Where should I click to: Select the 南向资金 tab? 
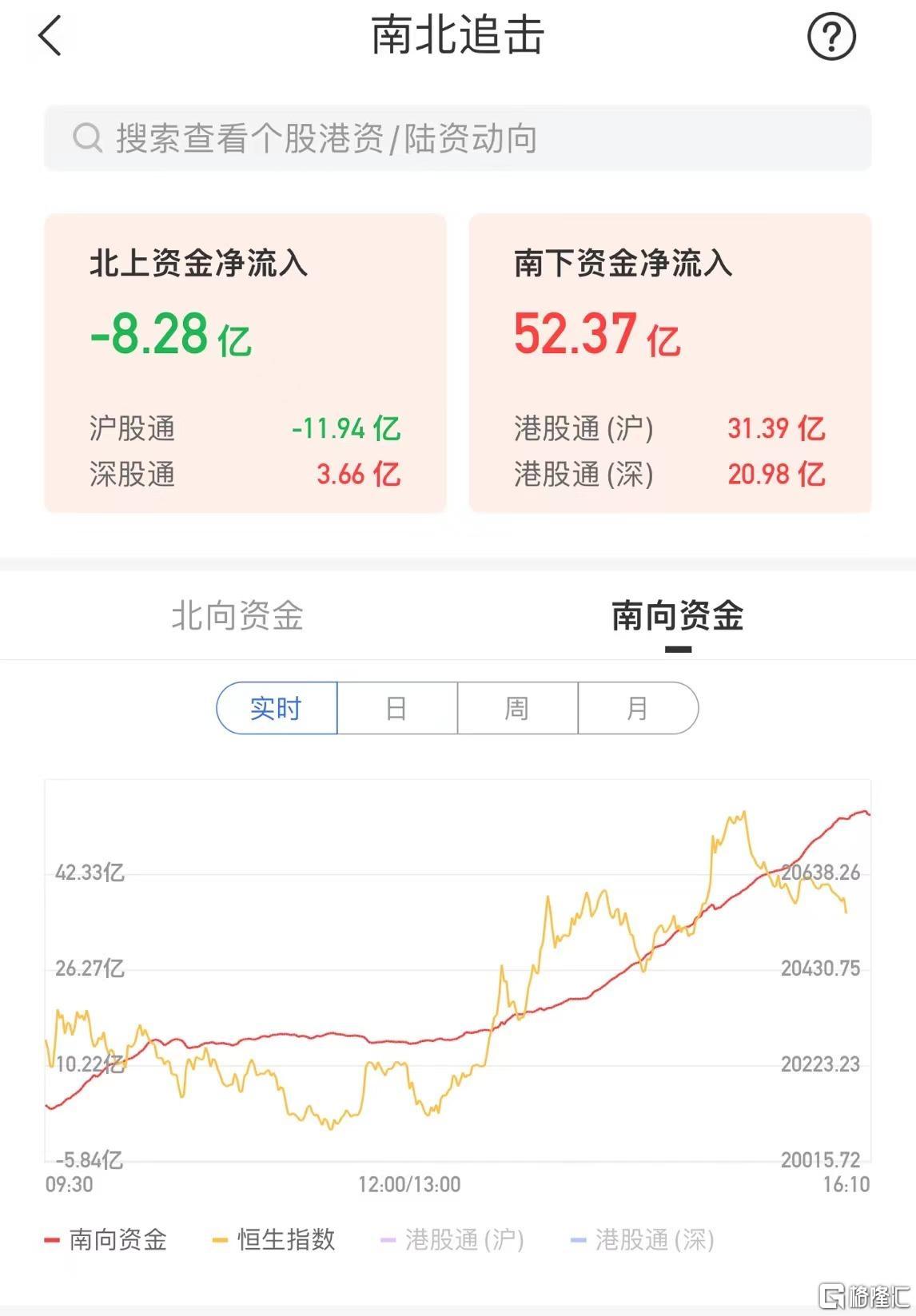coord(678,616)
